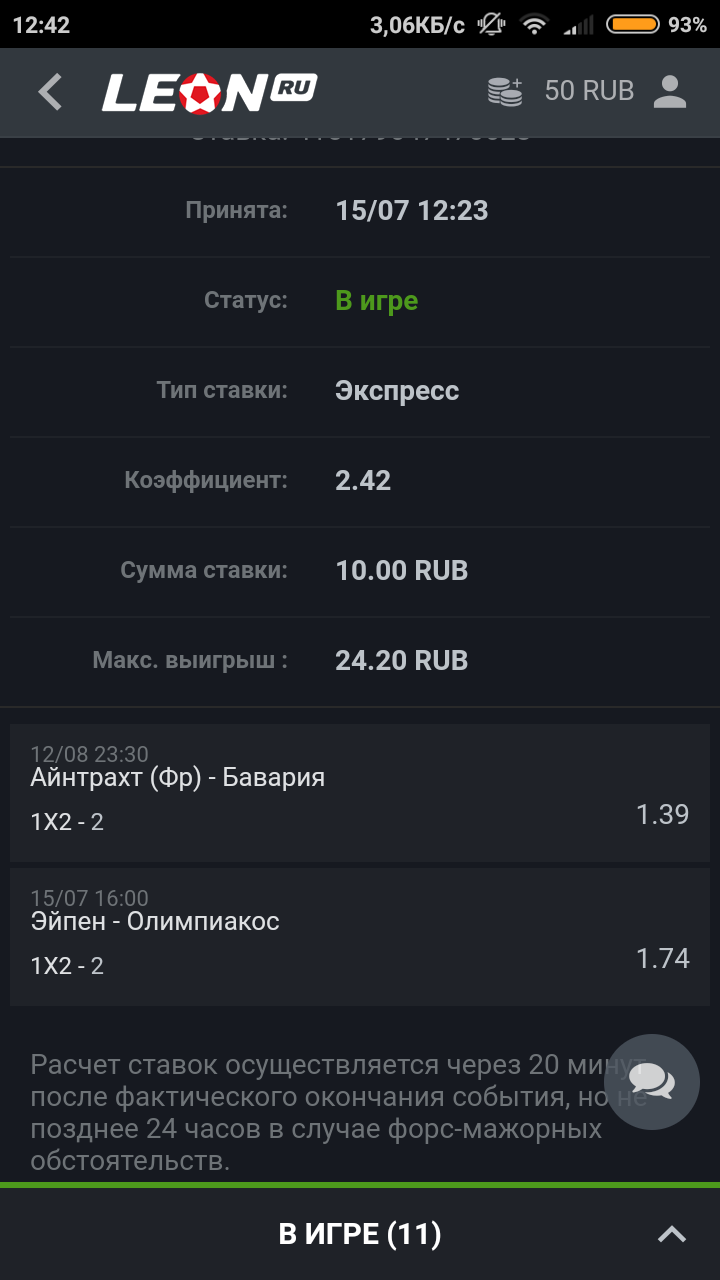720x1280 pixels.
Task: Open the 50 RUB balance deposit
Action: [561, 91]
